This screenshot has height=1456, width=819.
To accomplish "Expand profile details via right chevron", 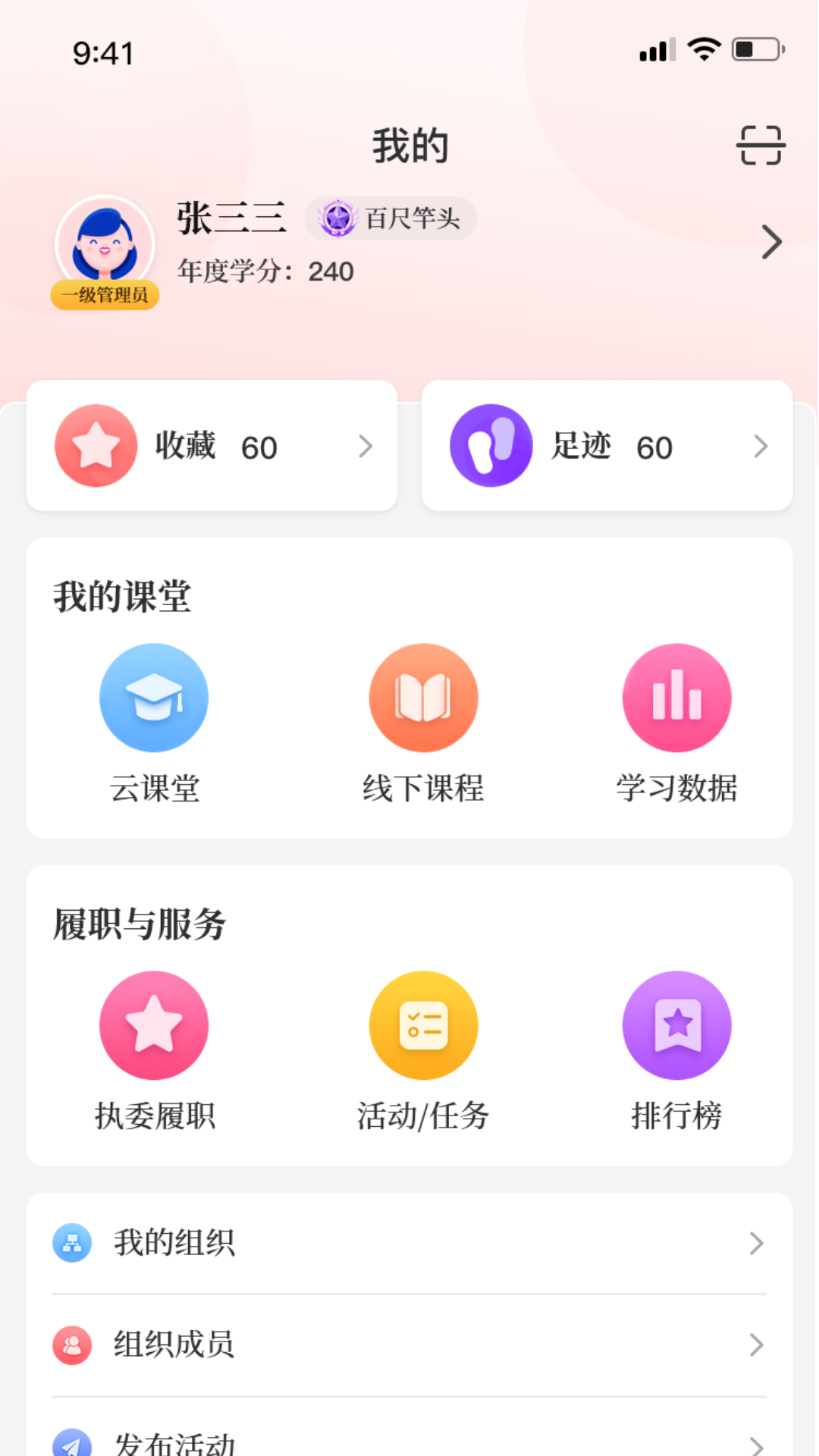I will (x=772, y=241).
